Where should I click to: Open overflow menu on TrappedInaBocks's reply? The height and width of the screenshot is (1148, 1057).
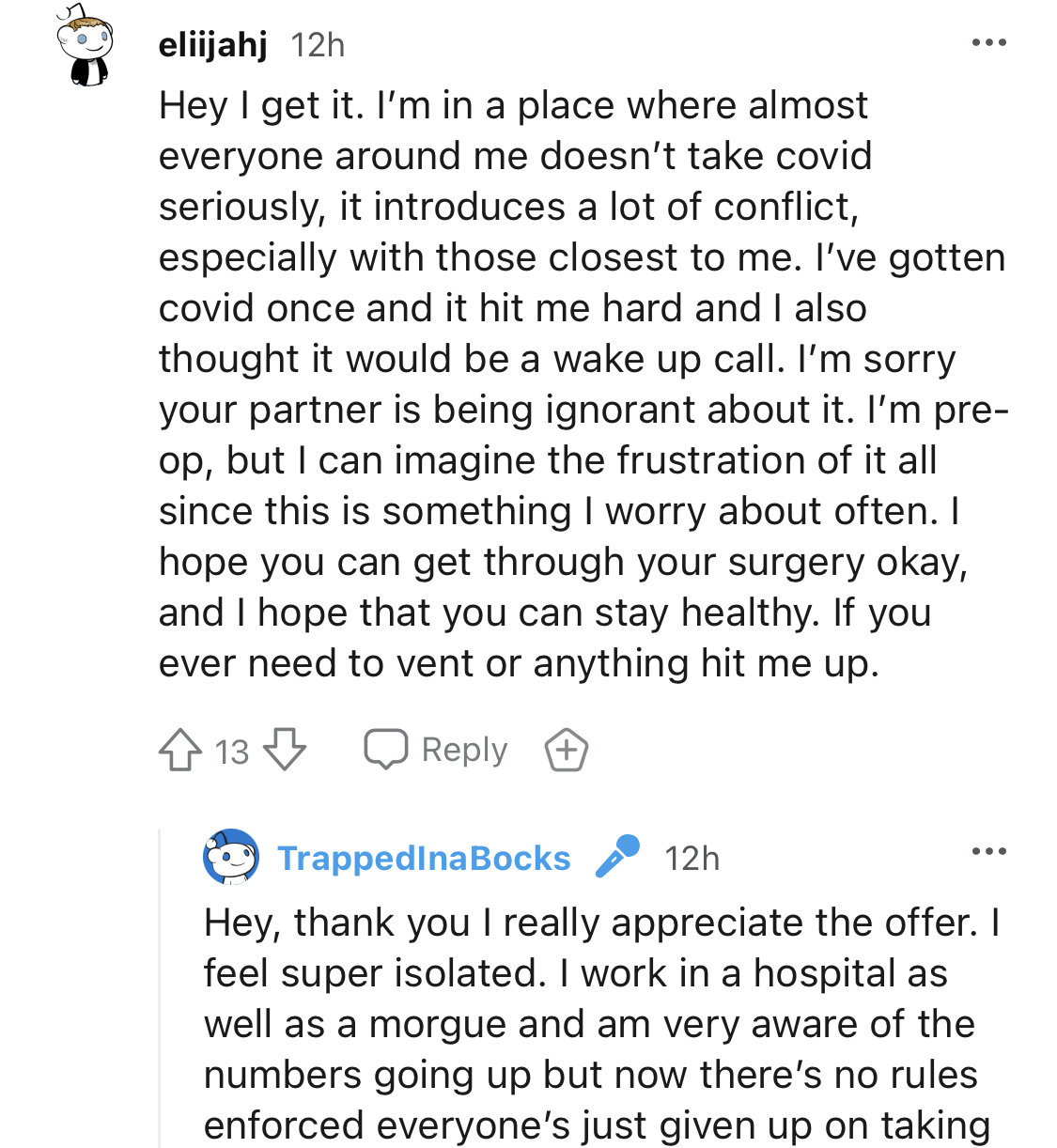click(x=988, y=852)
